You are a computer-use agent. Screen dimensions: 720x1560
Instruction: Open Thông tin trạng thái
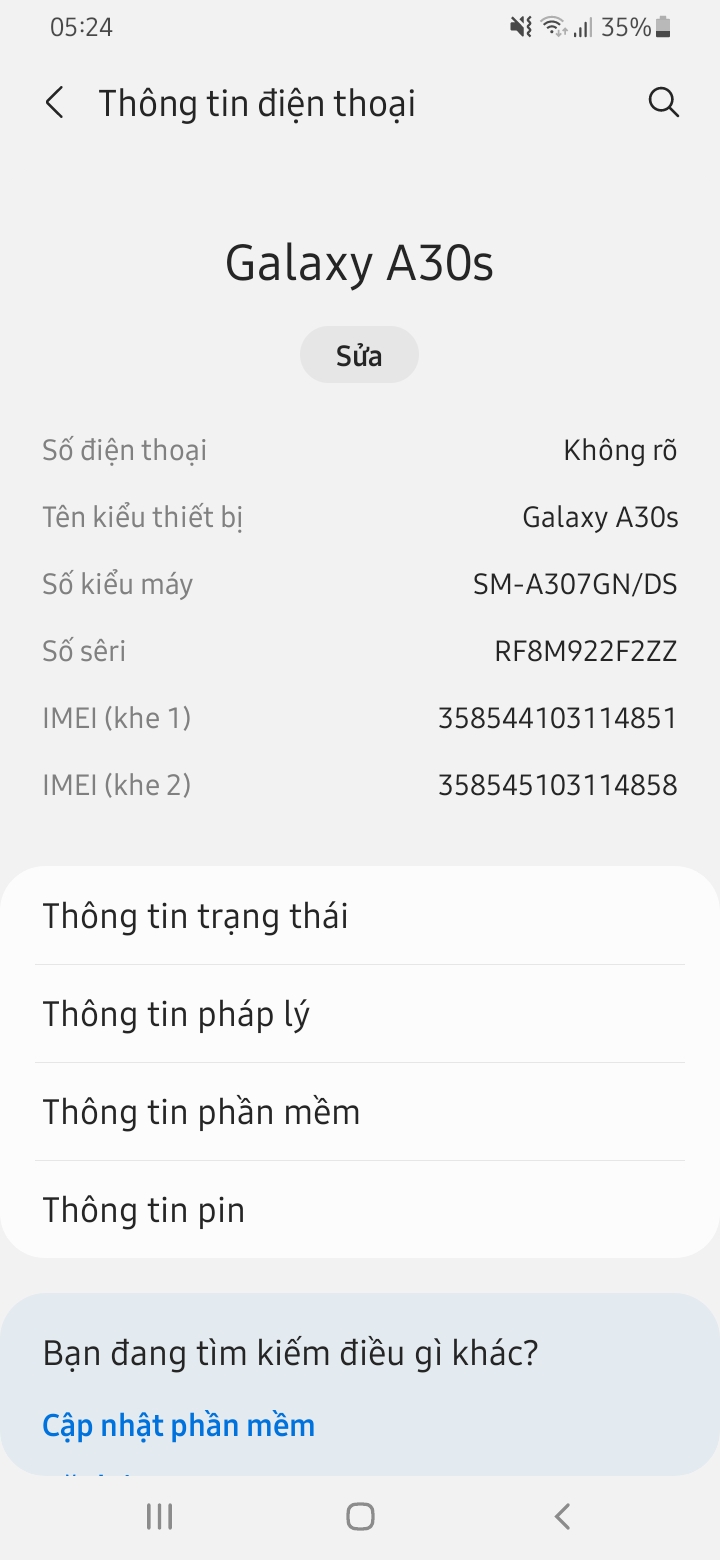[360, 916]
